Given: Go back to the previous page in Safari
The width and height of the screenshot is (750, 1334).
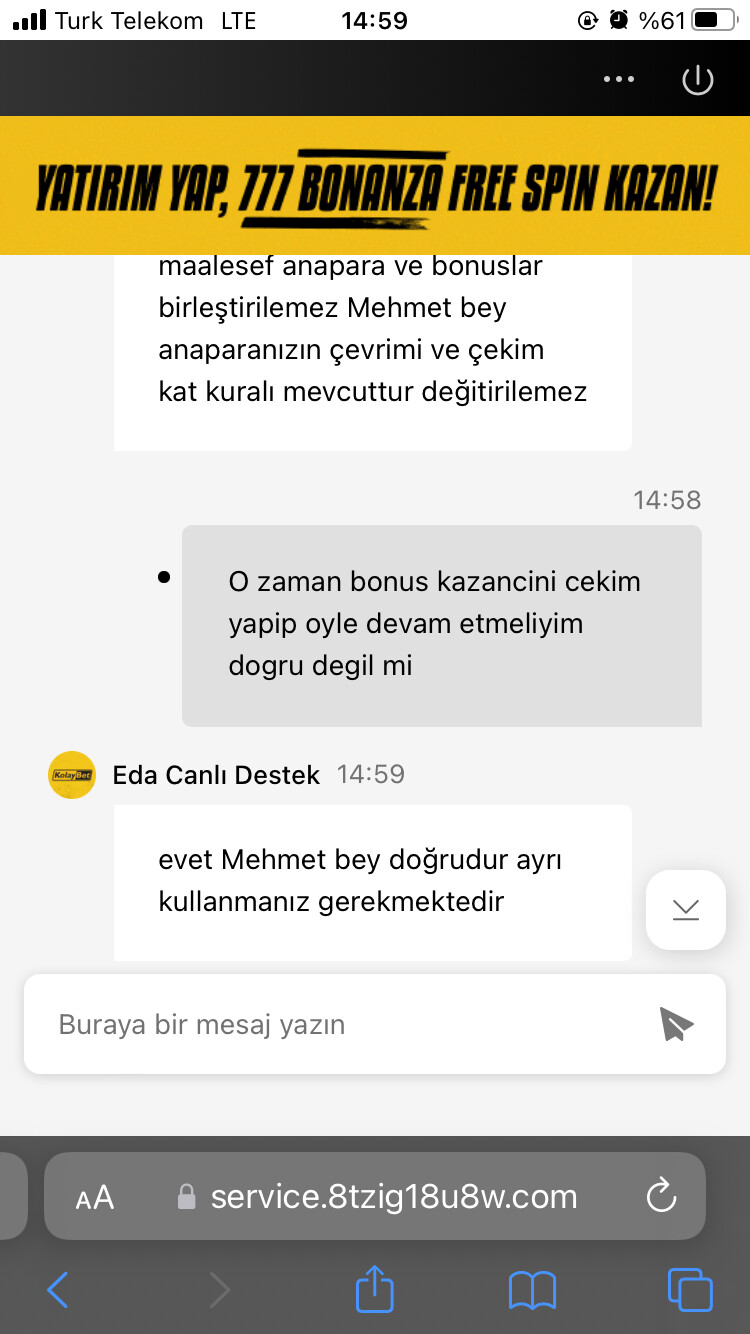Looking at the screenshot, I should [57, 1290].
